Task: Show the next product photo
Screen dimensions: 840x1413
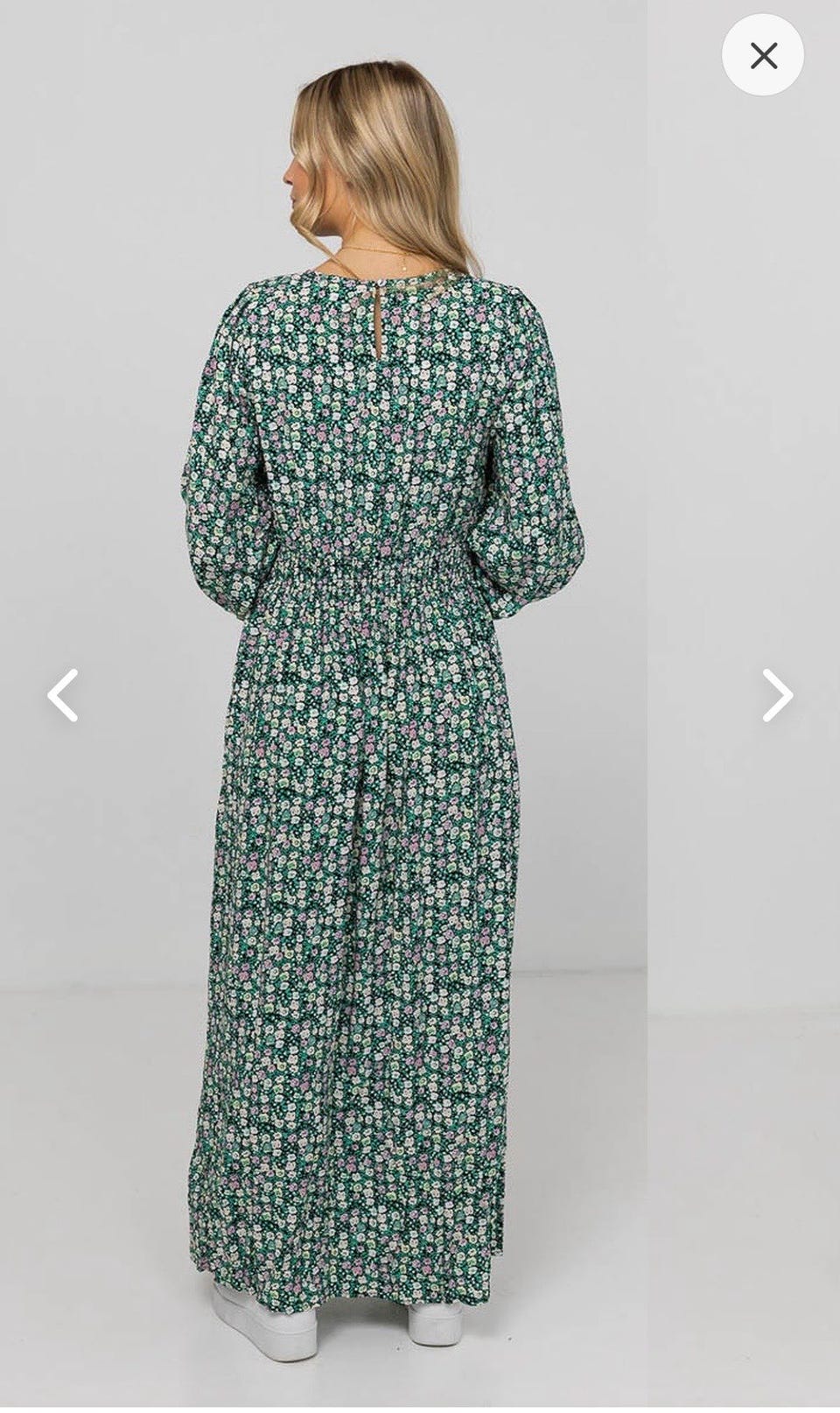Action: (777, 695)
